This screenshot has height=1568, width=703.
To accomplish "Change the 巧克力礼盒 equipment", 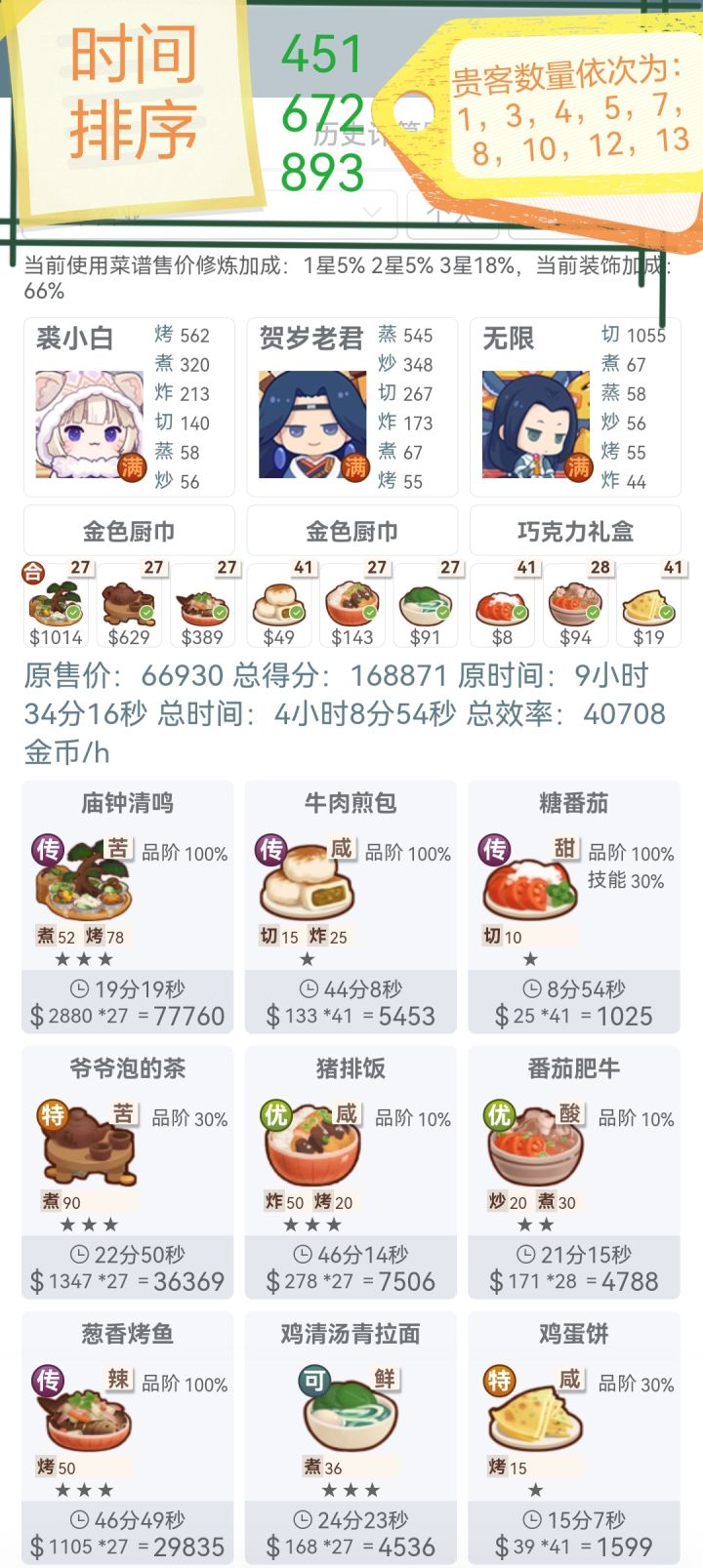I will coord(575,531).
